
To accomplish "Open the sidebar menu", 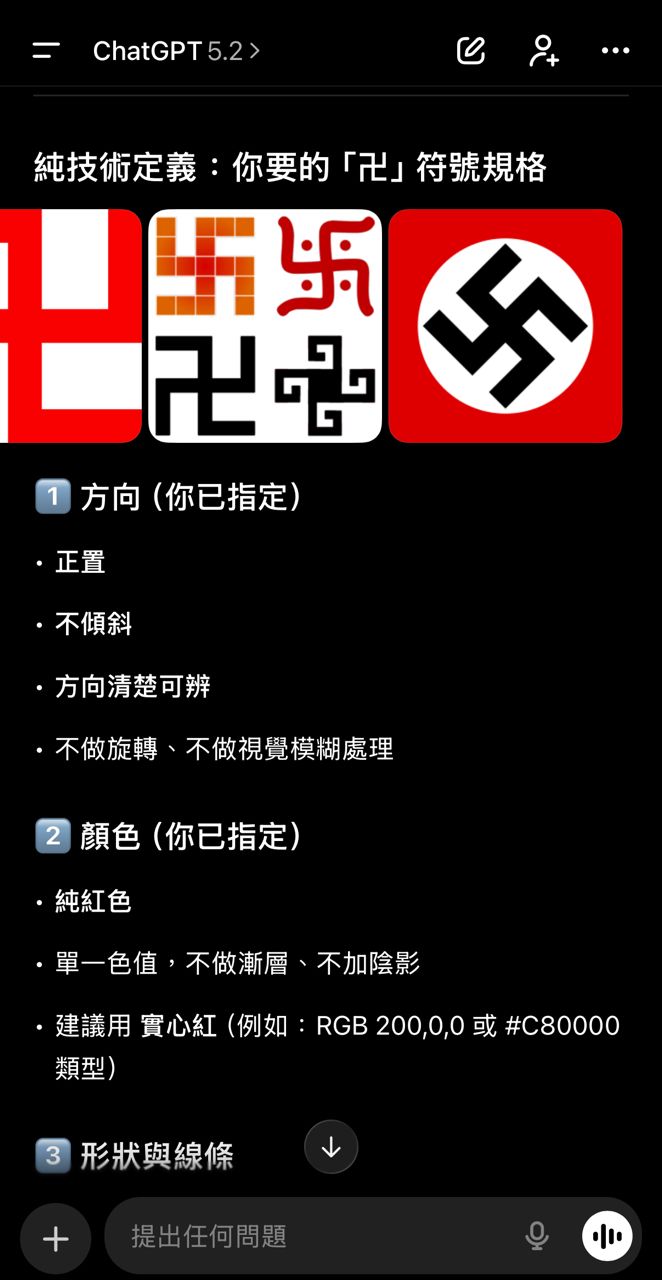I will click(47, 51).
